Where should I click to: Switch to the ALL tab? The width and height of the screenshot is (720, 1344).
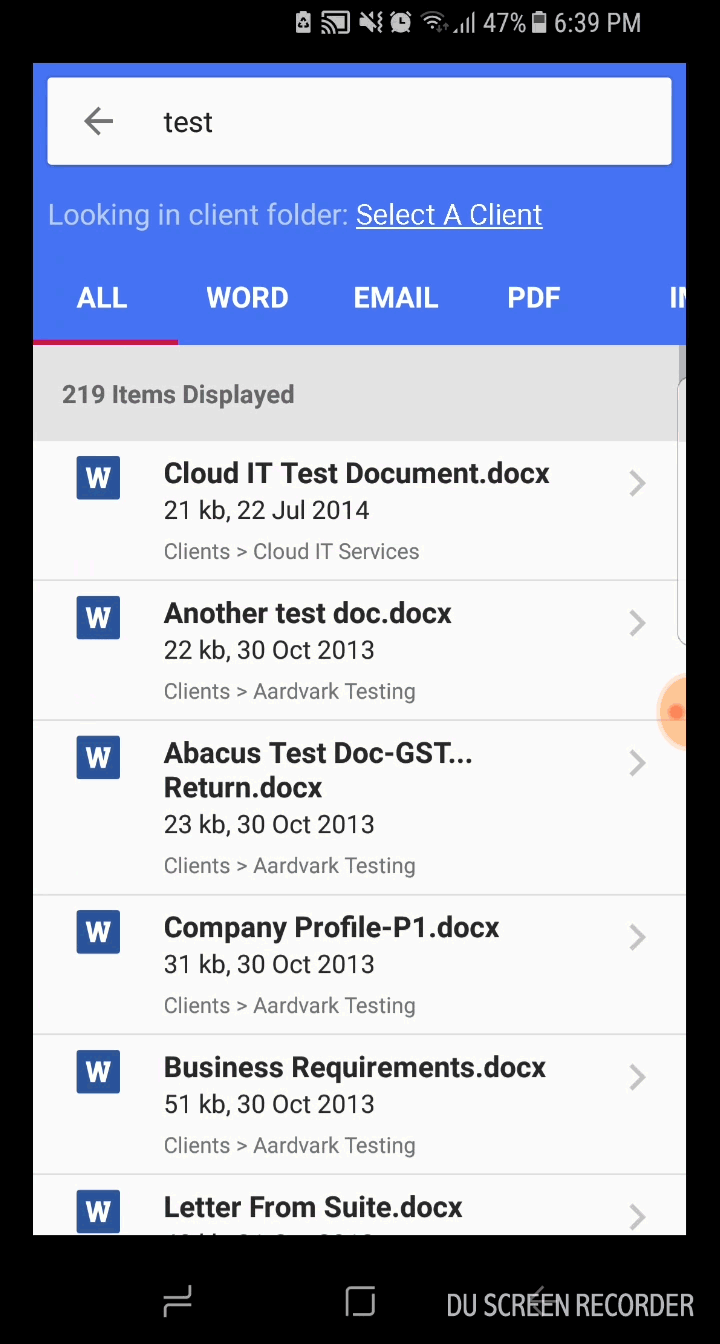[102, 298]
